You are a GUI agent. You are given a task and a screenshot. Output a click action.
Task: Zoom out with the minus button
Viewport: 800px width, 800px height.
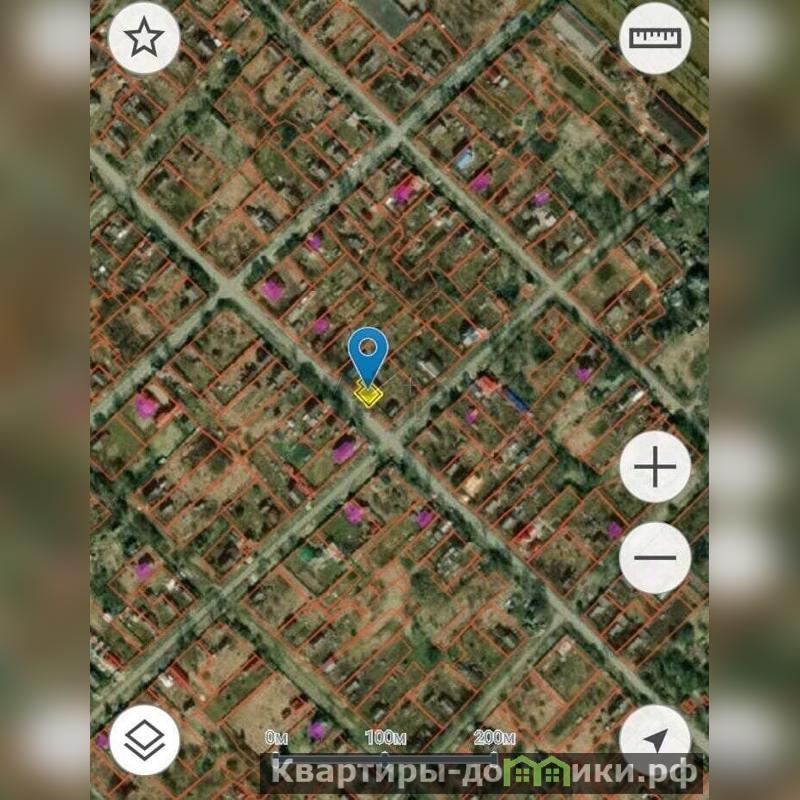[x=655, y=557]
